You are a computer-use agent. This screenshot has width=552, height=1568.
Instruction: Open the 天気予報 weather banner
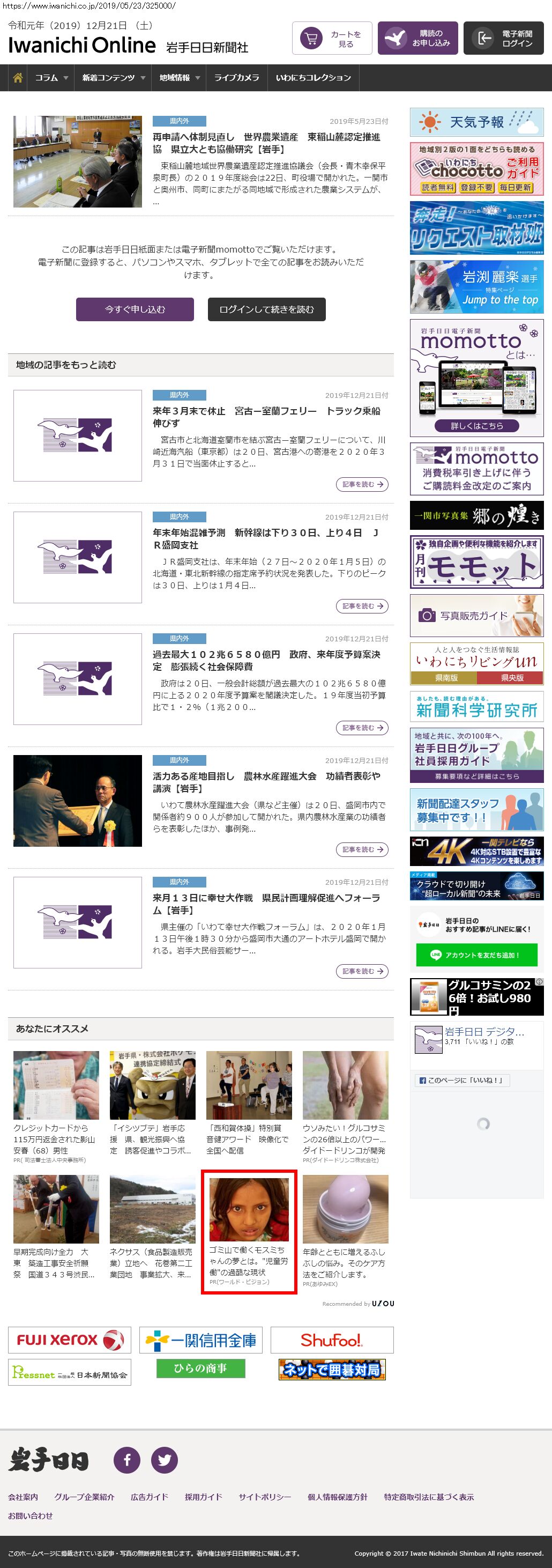pyautogui.click(x=476, y=122)
